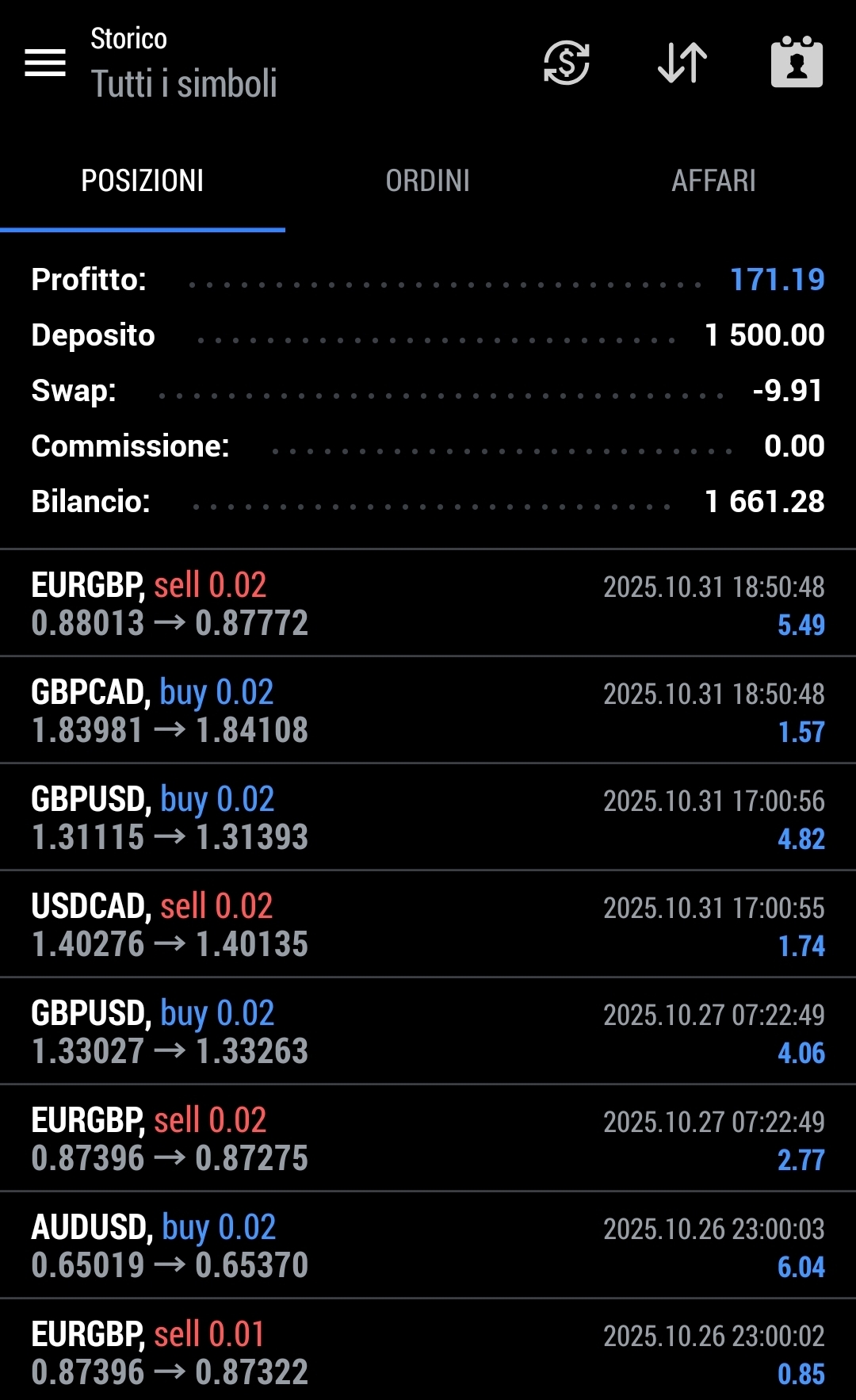Open the Tutti i simboli symbol filter
This screenshot has height=1400, width=856.
(184, 82)
